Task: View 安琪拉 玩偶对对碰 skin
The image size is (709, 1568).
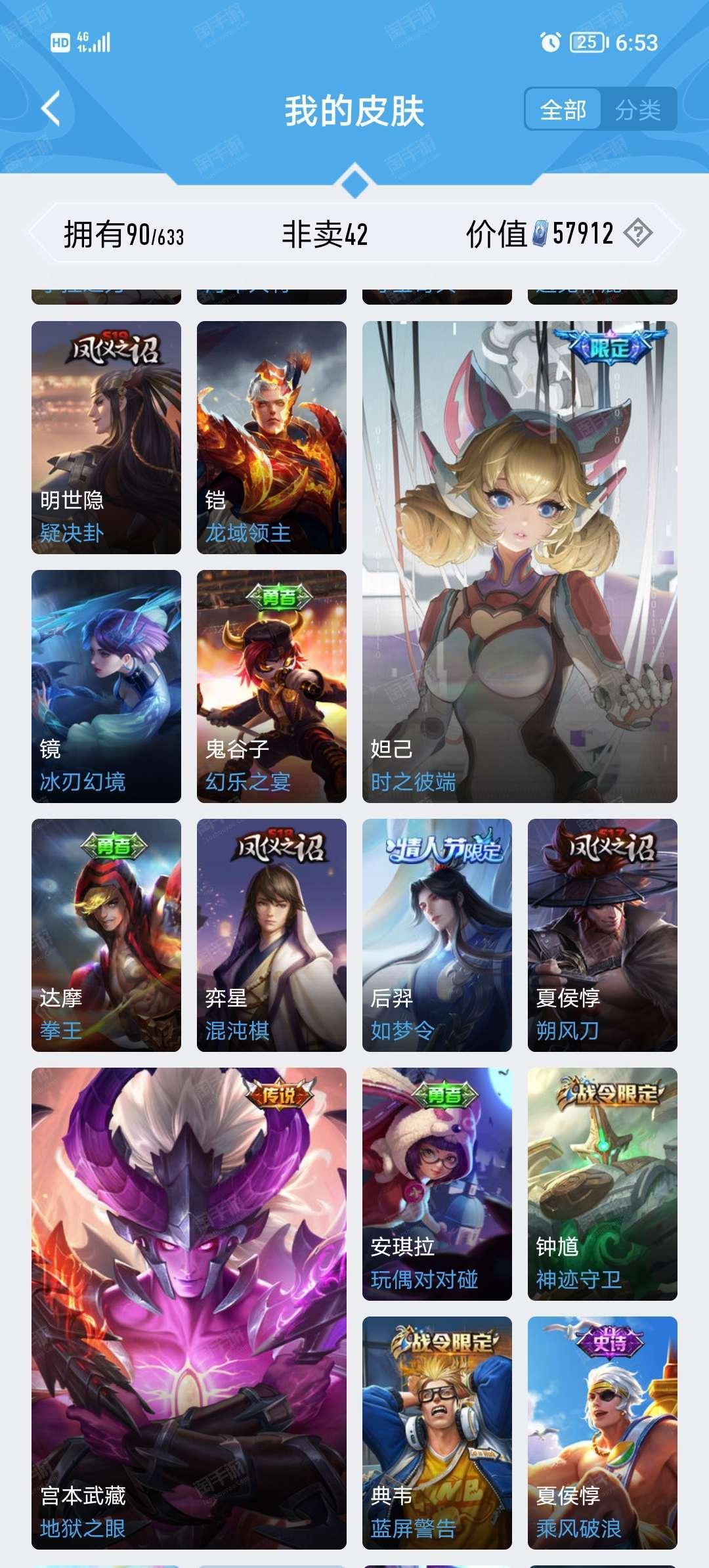Action: [x=437, y=1184]
